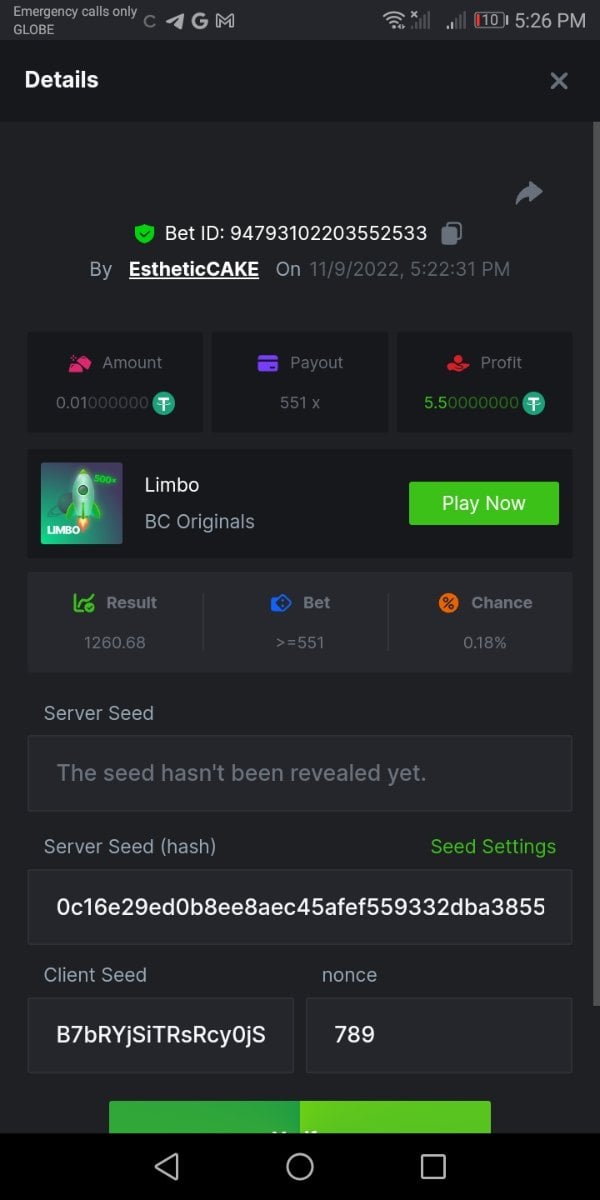Viewport: 600px width, 1200px height.
Task: Close the Details dialog
Action: (x=559, y=81)
